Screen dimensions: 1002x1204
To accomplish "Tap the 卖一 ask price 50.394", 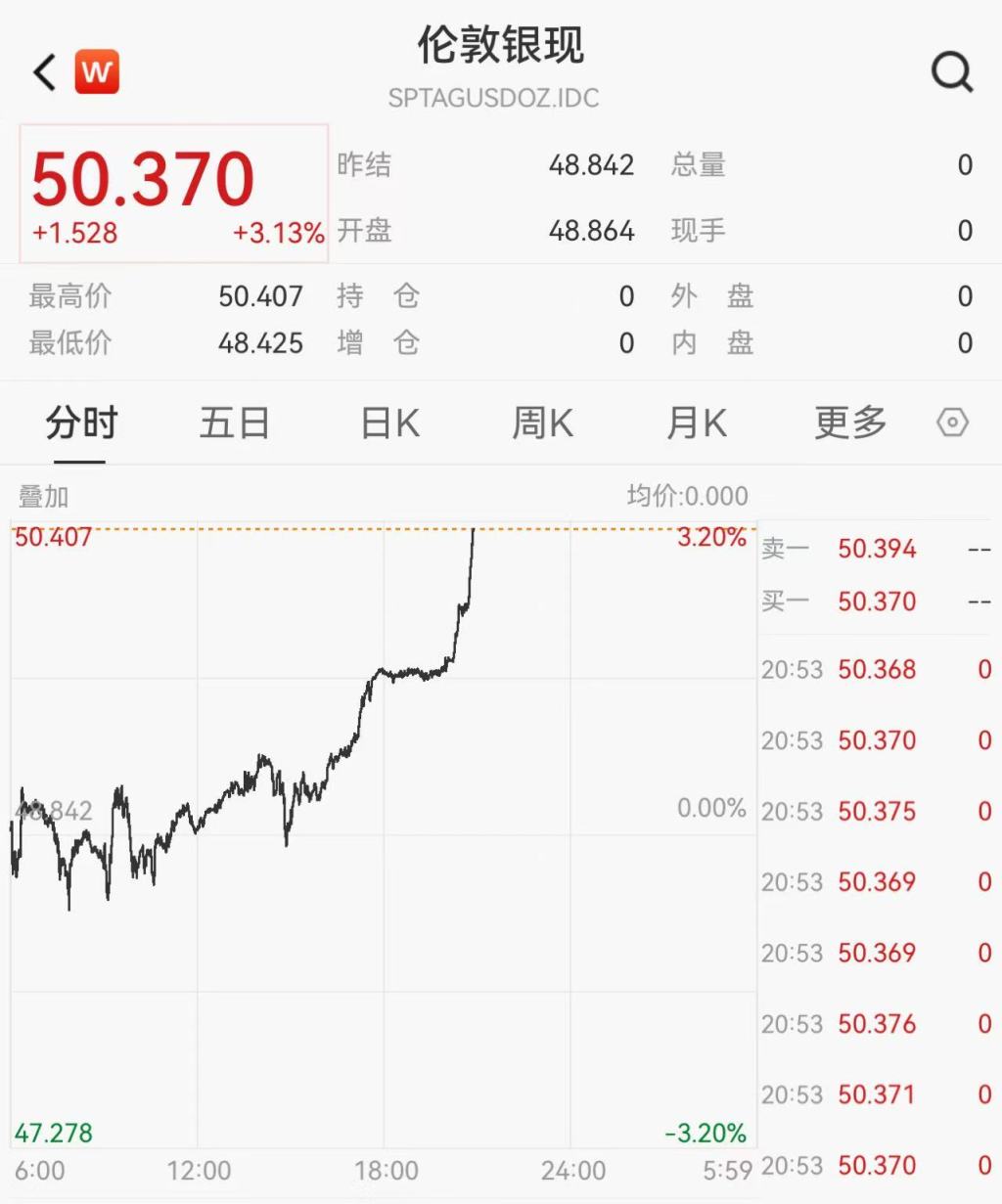I will click(x=875, y=549).
